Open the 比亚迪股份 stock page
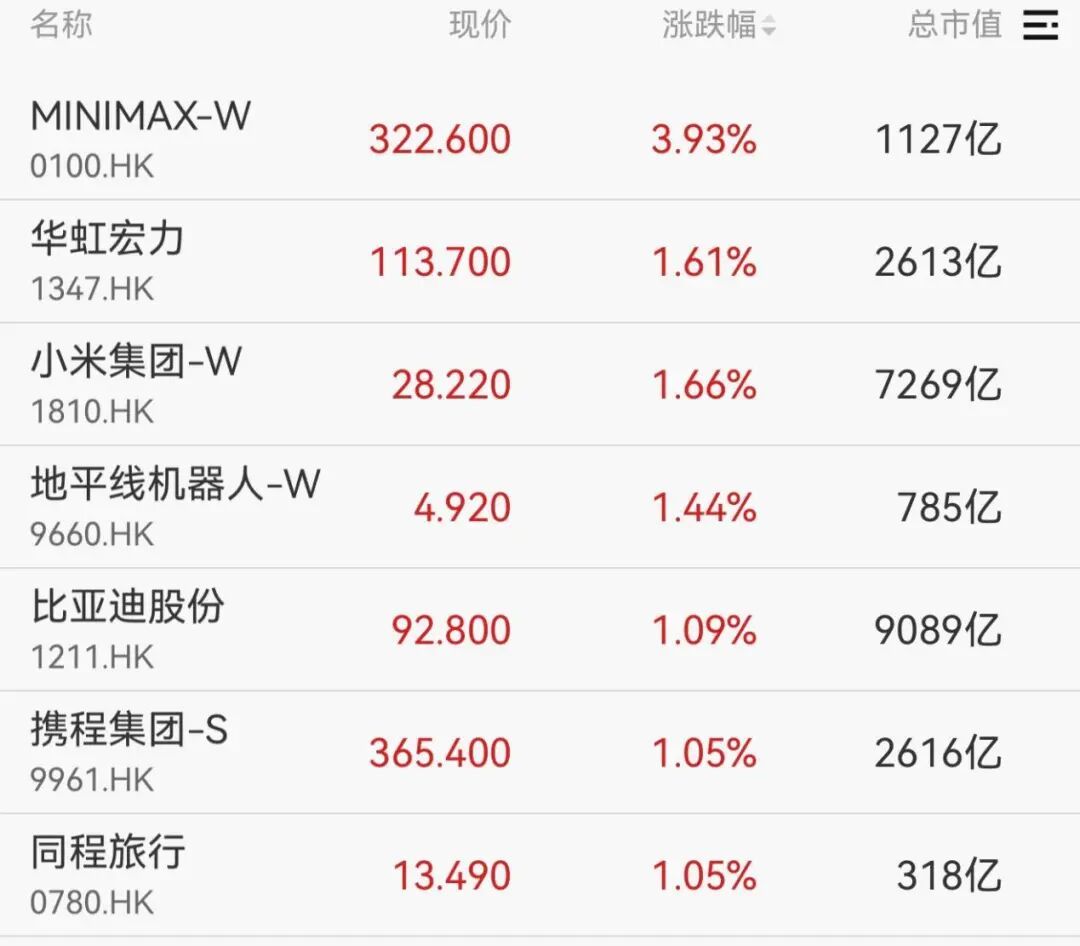 pos(540,630)
